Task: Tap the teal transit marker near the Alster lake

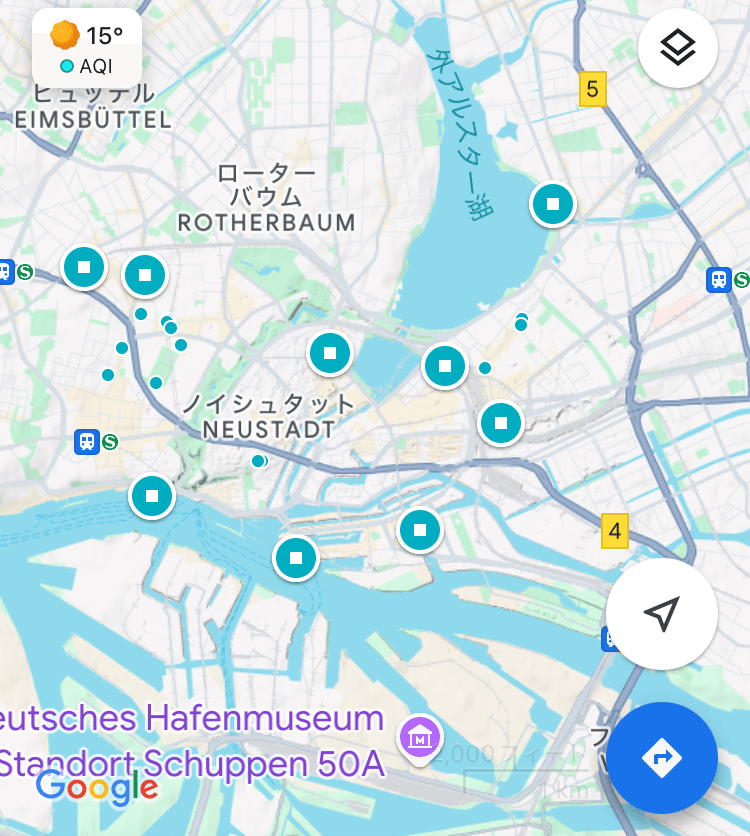Action: pyautogui.click(x=552, y=204)
